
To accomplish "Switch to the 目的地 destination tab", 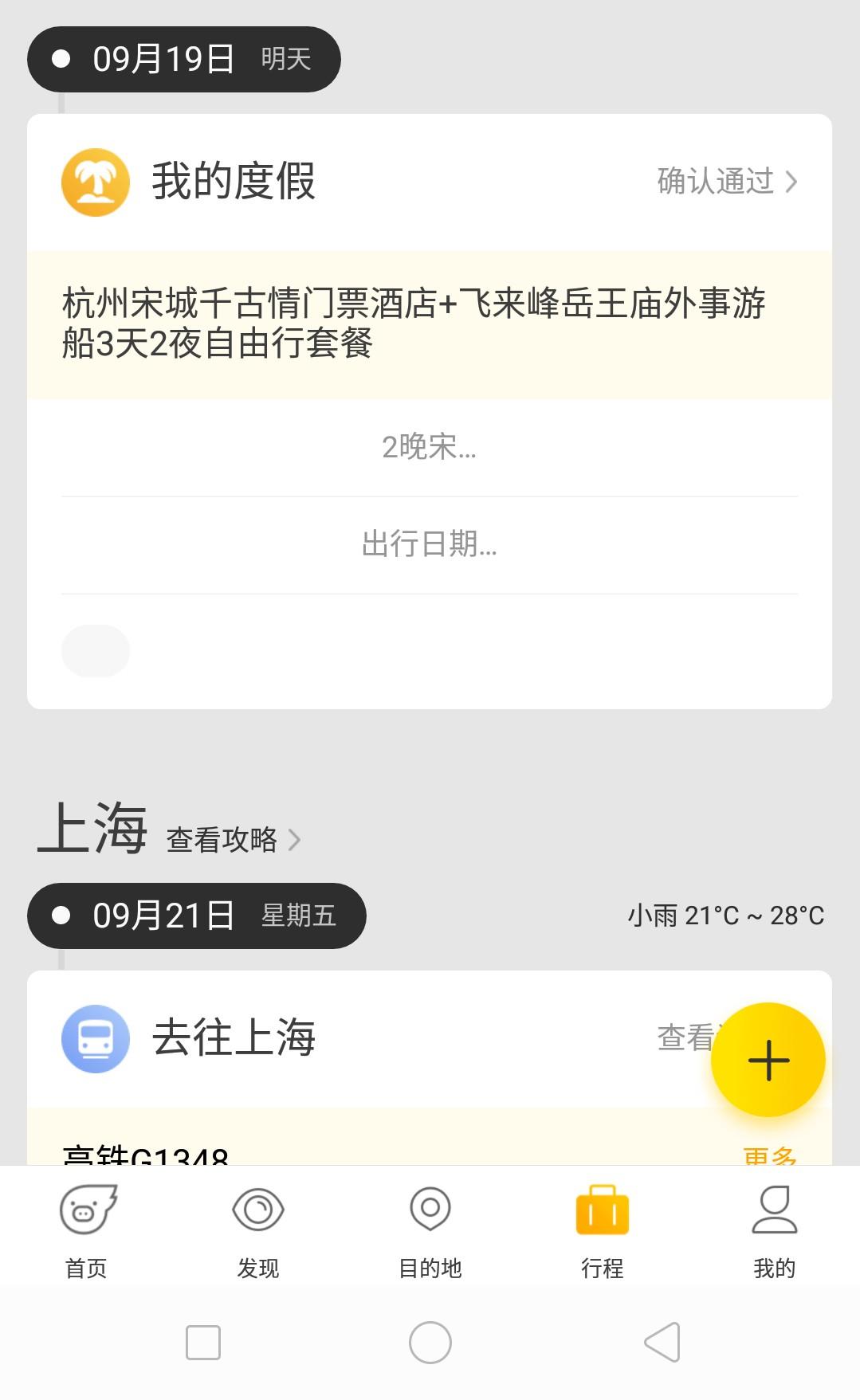I will click(x=430, y=1230).
